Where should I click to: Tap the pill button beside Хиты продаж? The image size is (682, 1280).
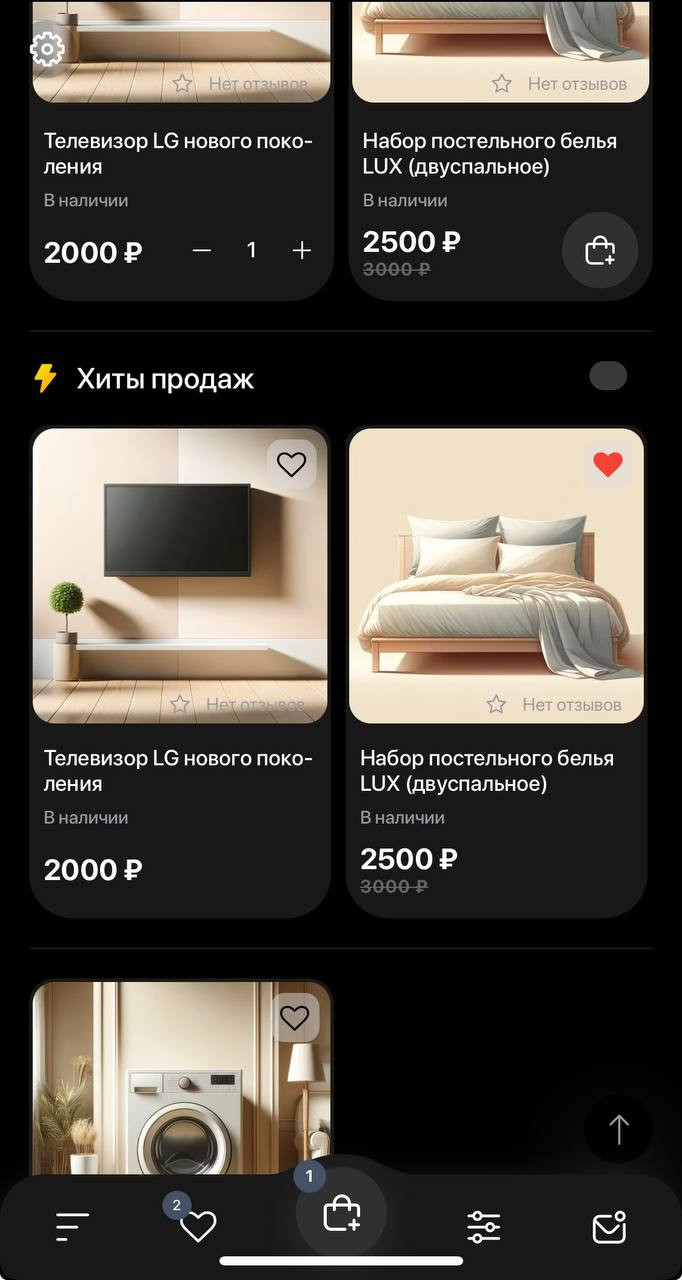tap(608, 376)
